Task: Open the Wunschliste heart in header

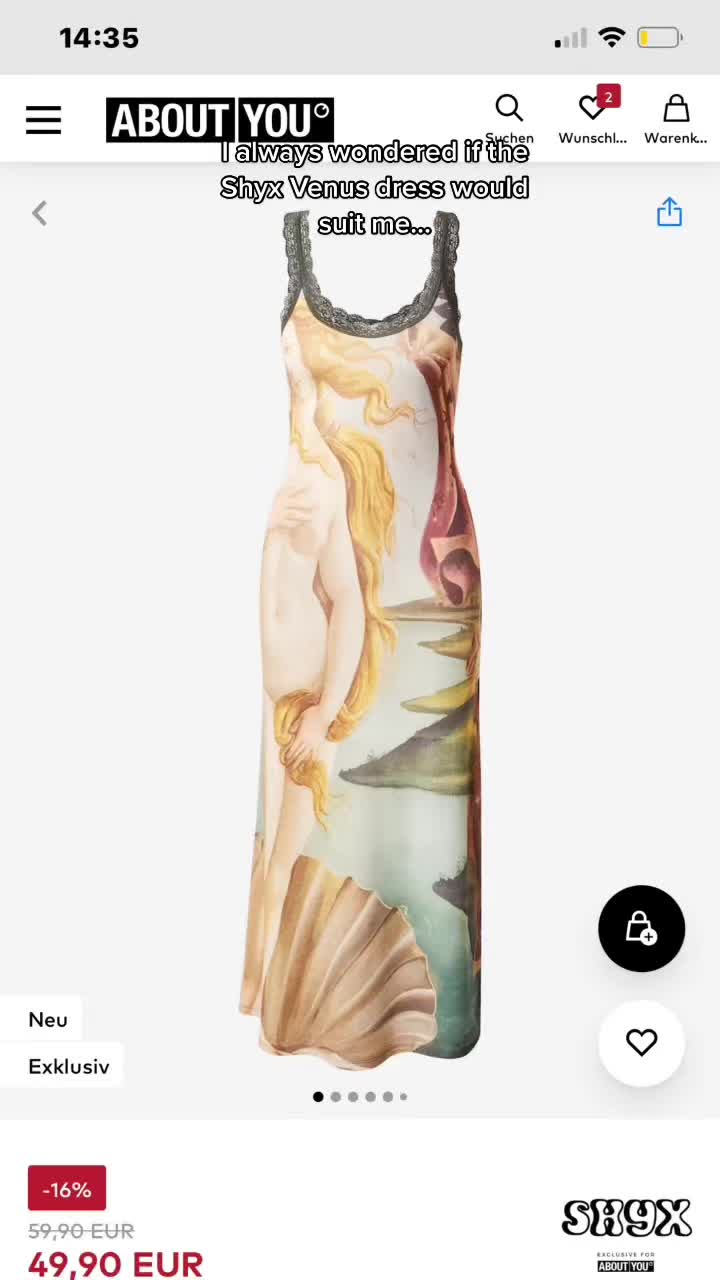Action: pos(592,109)
